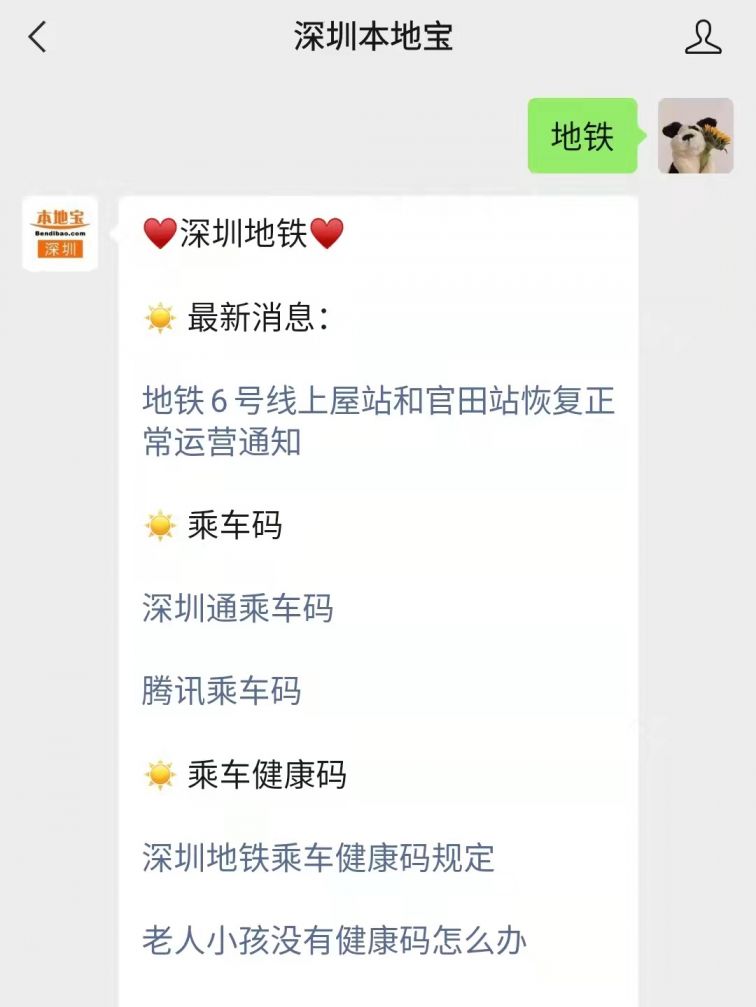Open the 老人小孩没有健康码怎么办 link
Screen dimensions: 756x1007
pyautogui.click(x=334, y=940)
